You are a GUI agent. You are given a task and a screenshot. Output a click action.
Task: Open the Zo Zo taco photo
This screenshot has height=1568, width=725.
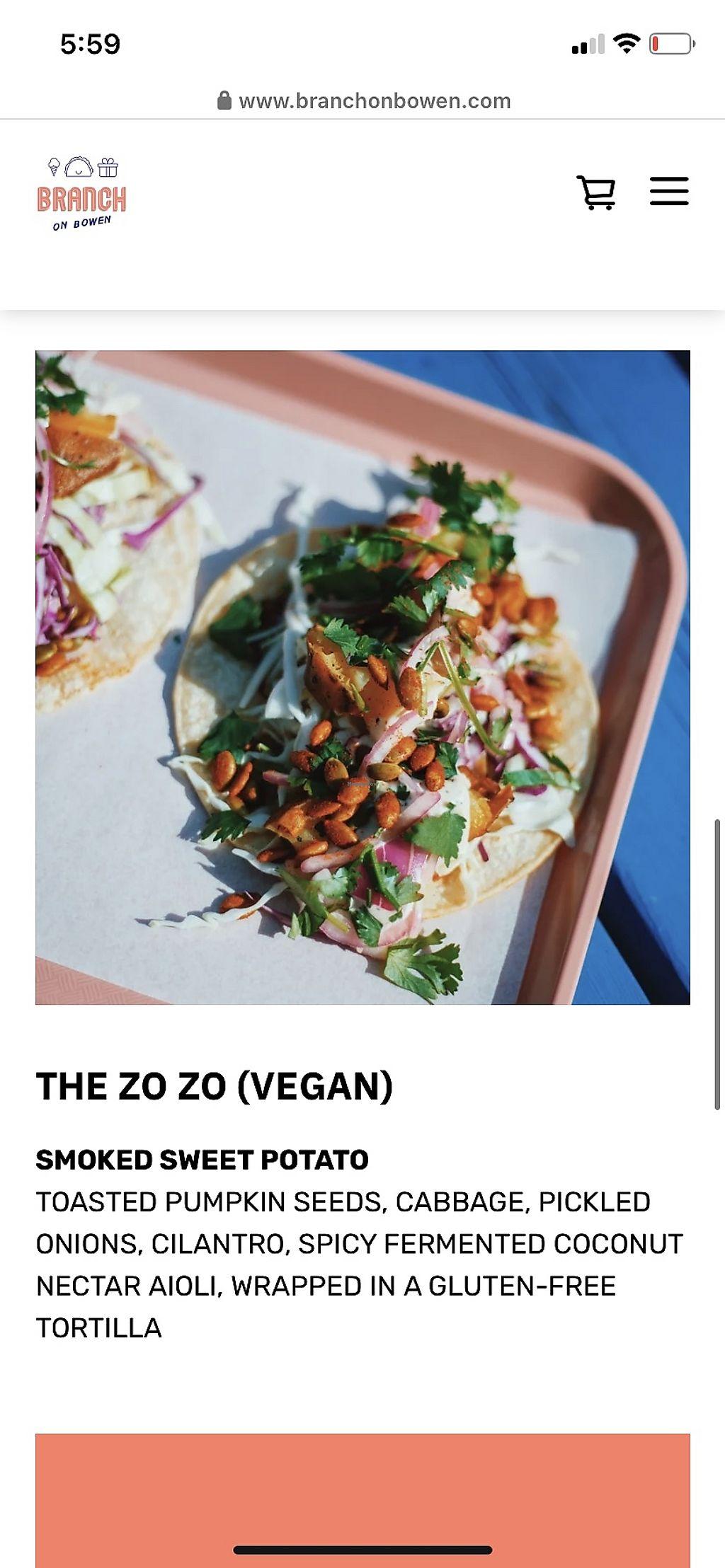coord(362,677)
